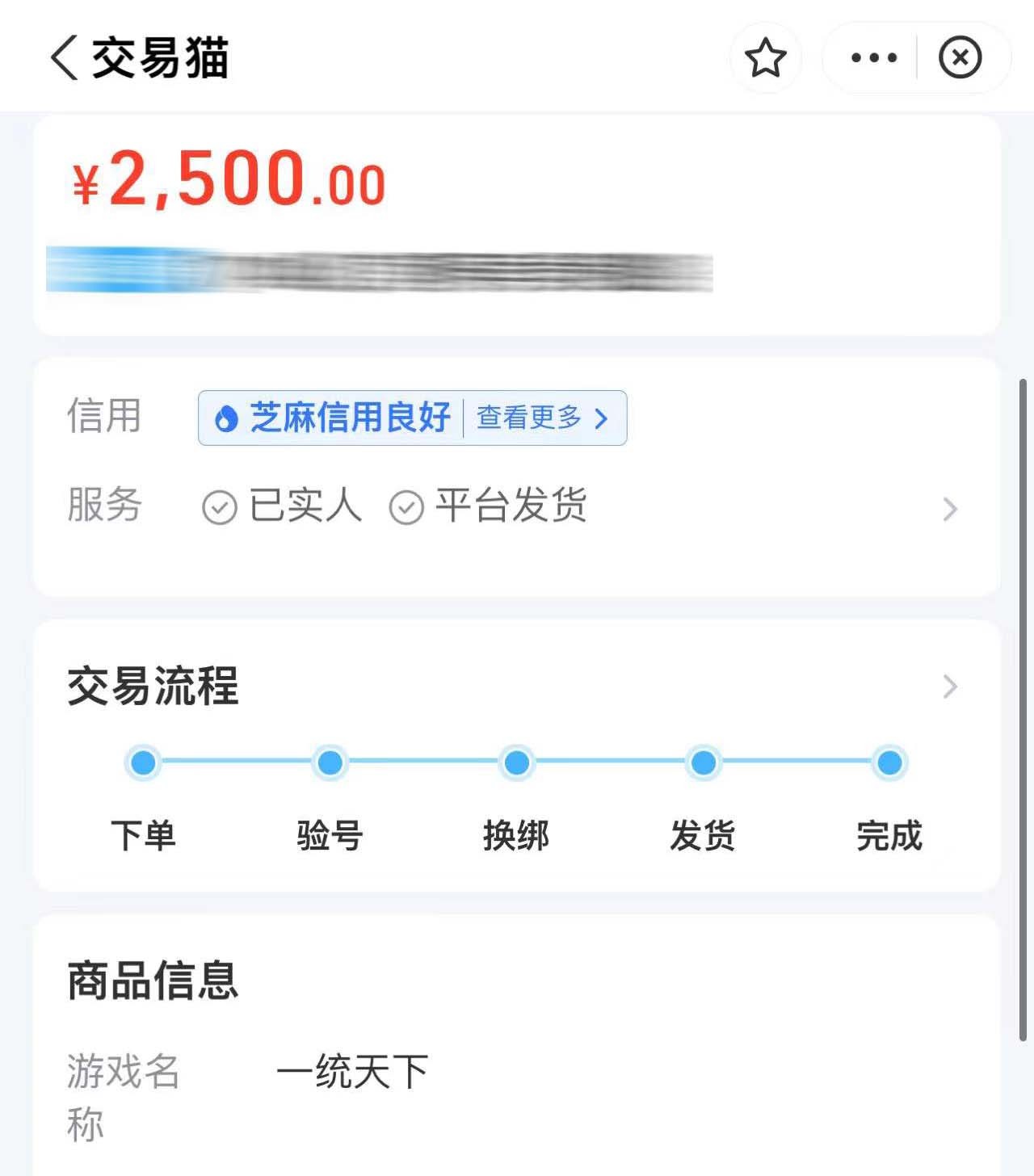The height and width of the screenshot is (1176, 1034).
Task: Open the 服务 details row
Action: point(949,509)
